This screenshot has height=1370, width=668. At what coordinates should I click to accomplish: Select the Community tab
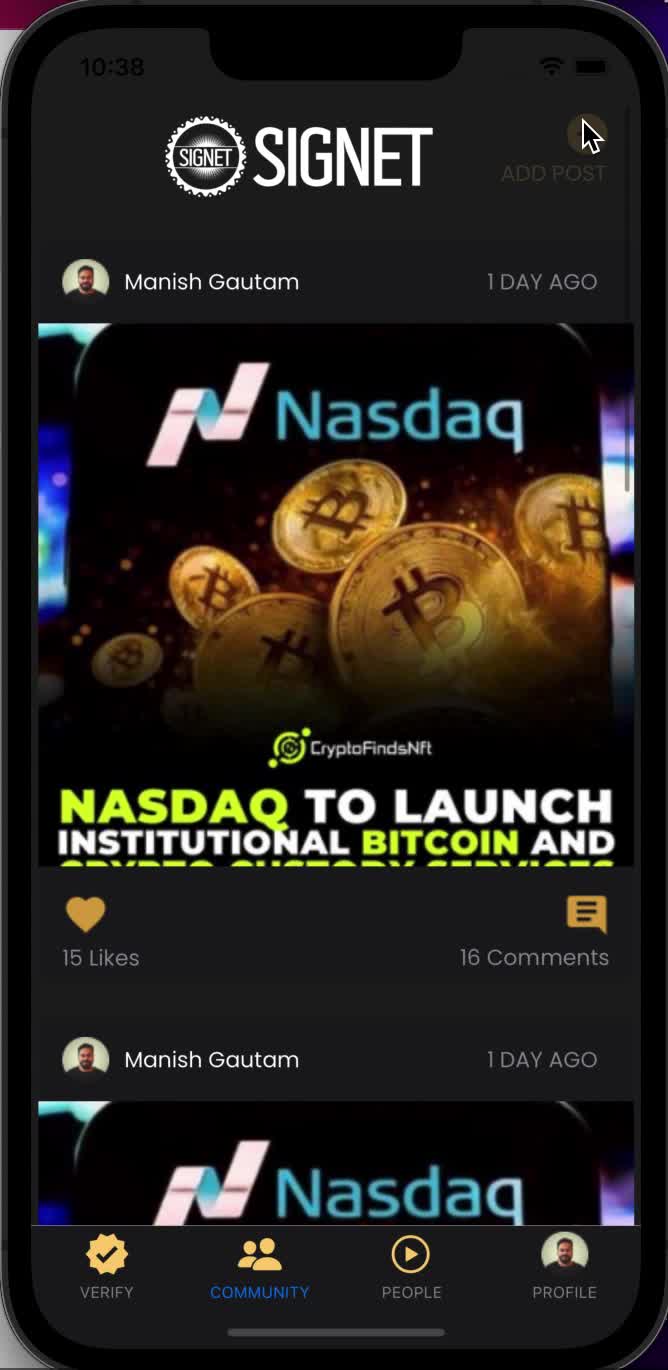tap(259, 1266)
